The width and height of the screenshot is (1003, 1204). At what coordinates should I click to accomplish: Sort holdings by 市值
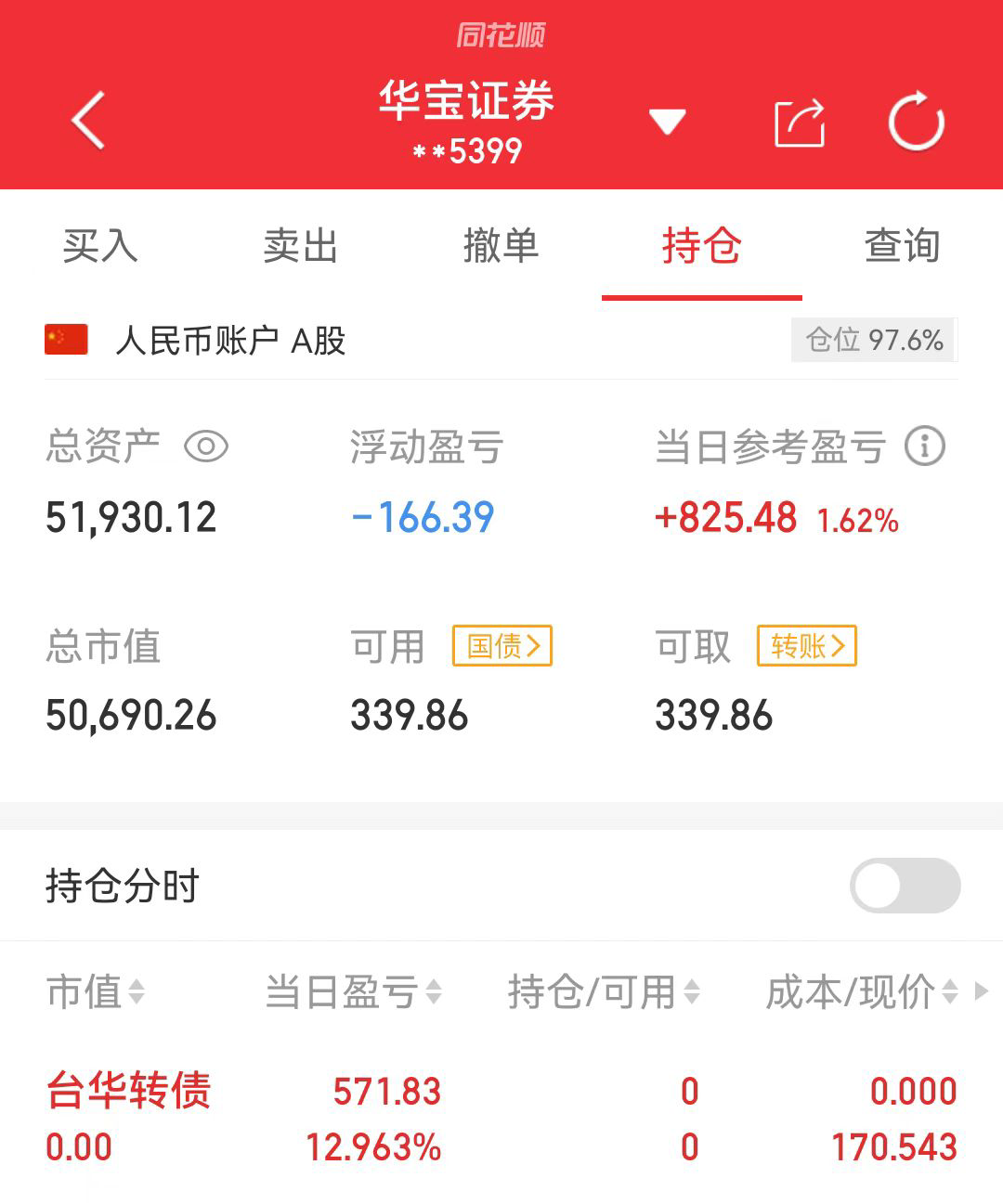[x=96, y=992]
